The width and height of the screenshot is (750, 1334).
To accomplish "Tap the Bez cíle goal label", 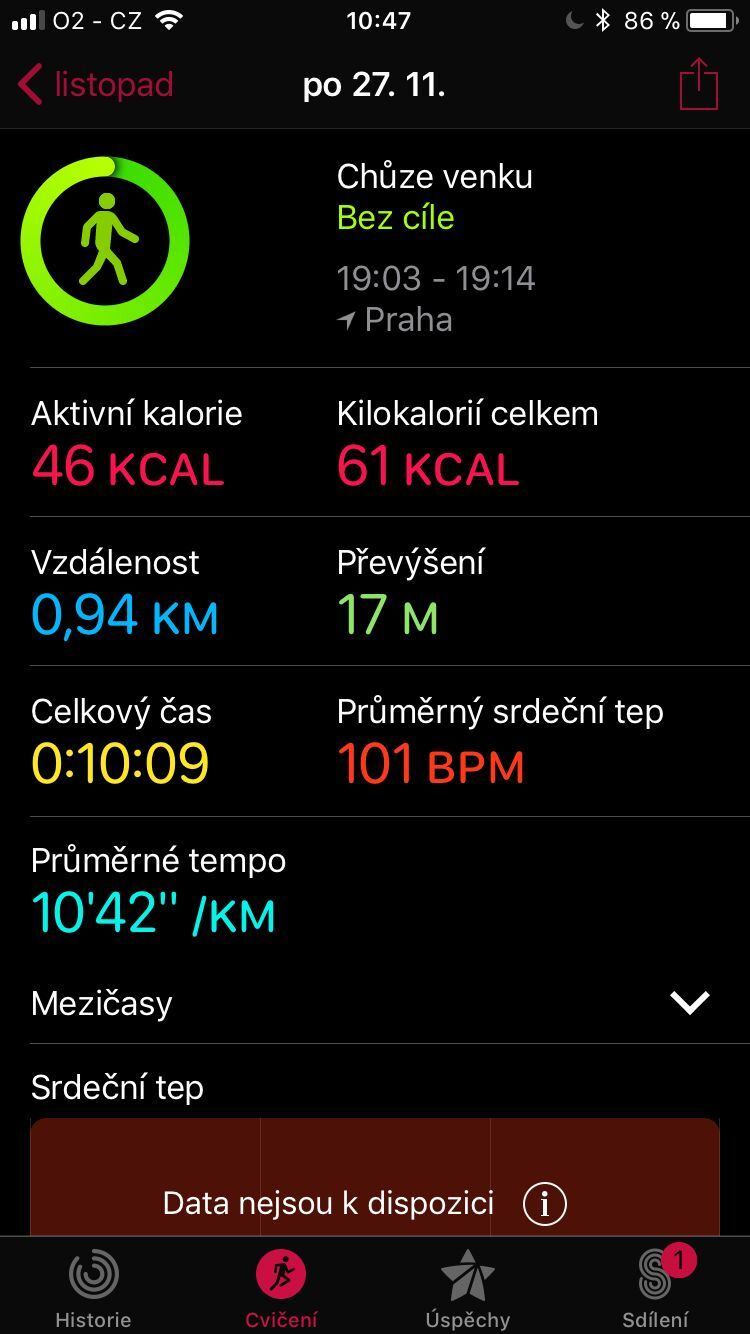I will 396,217.
